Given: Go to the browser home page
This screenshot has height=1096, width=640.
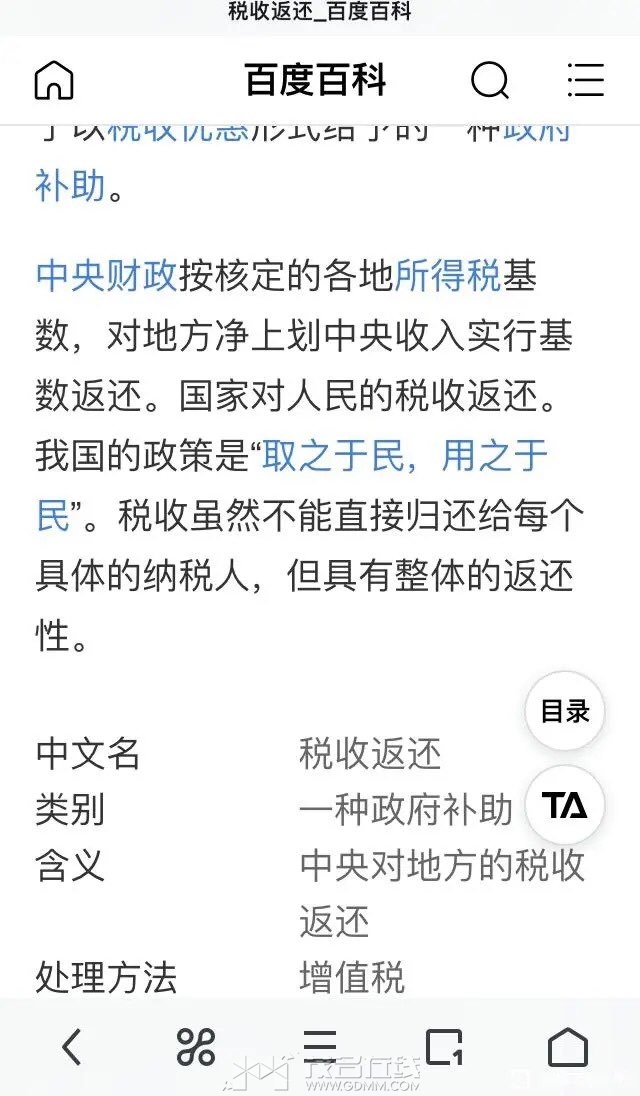Looking at the screenshot, I should point(567,1047).
